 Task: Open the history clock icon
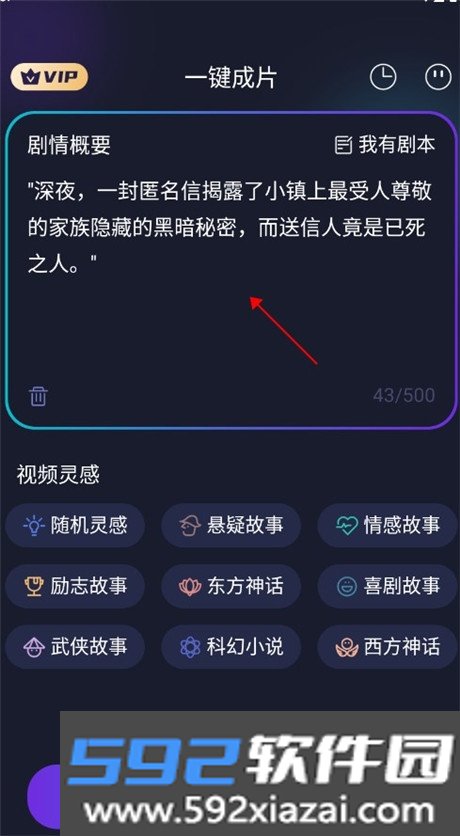click(383, 77)
